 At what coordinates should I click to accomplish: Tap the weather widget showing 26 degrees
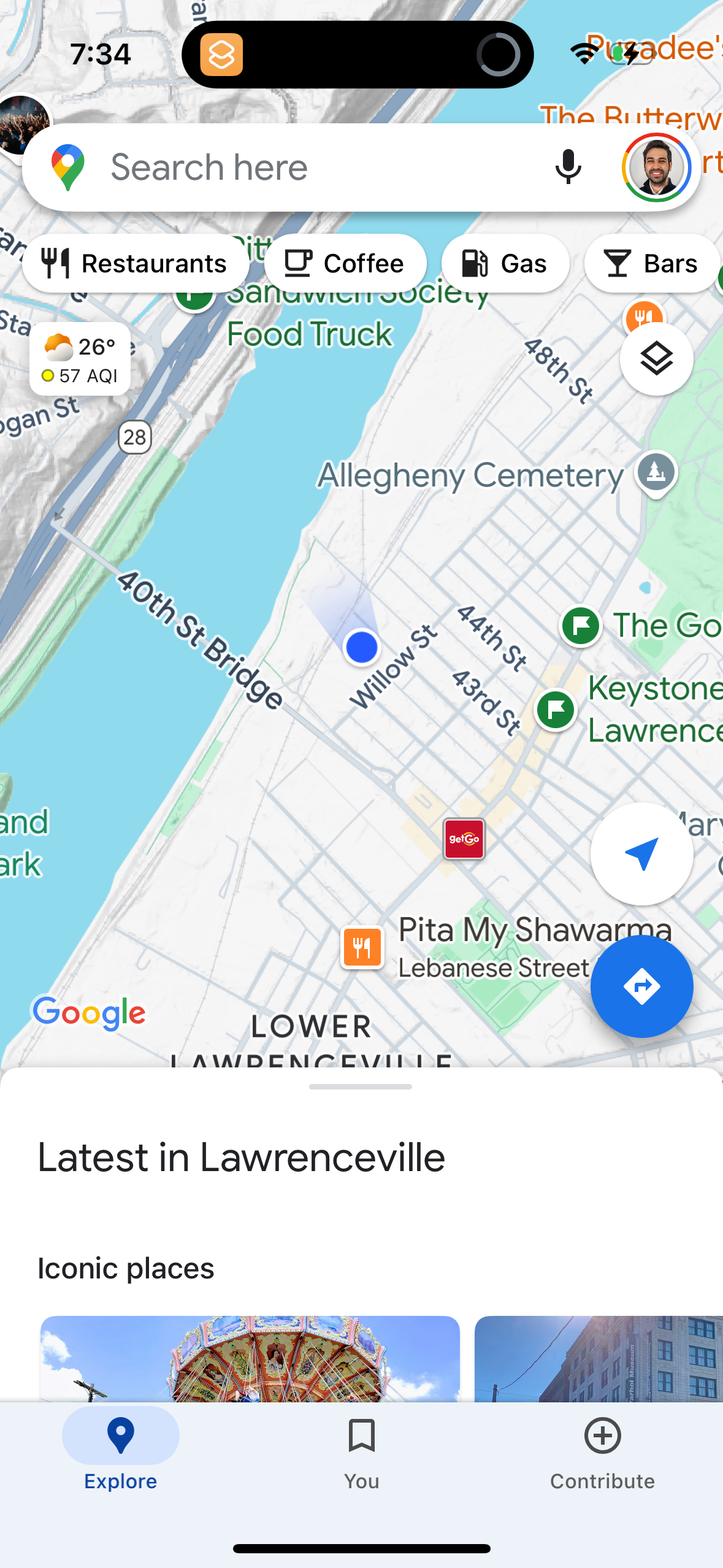pos(80,358)
